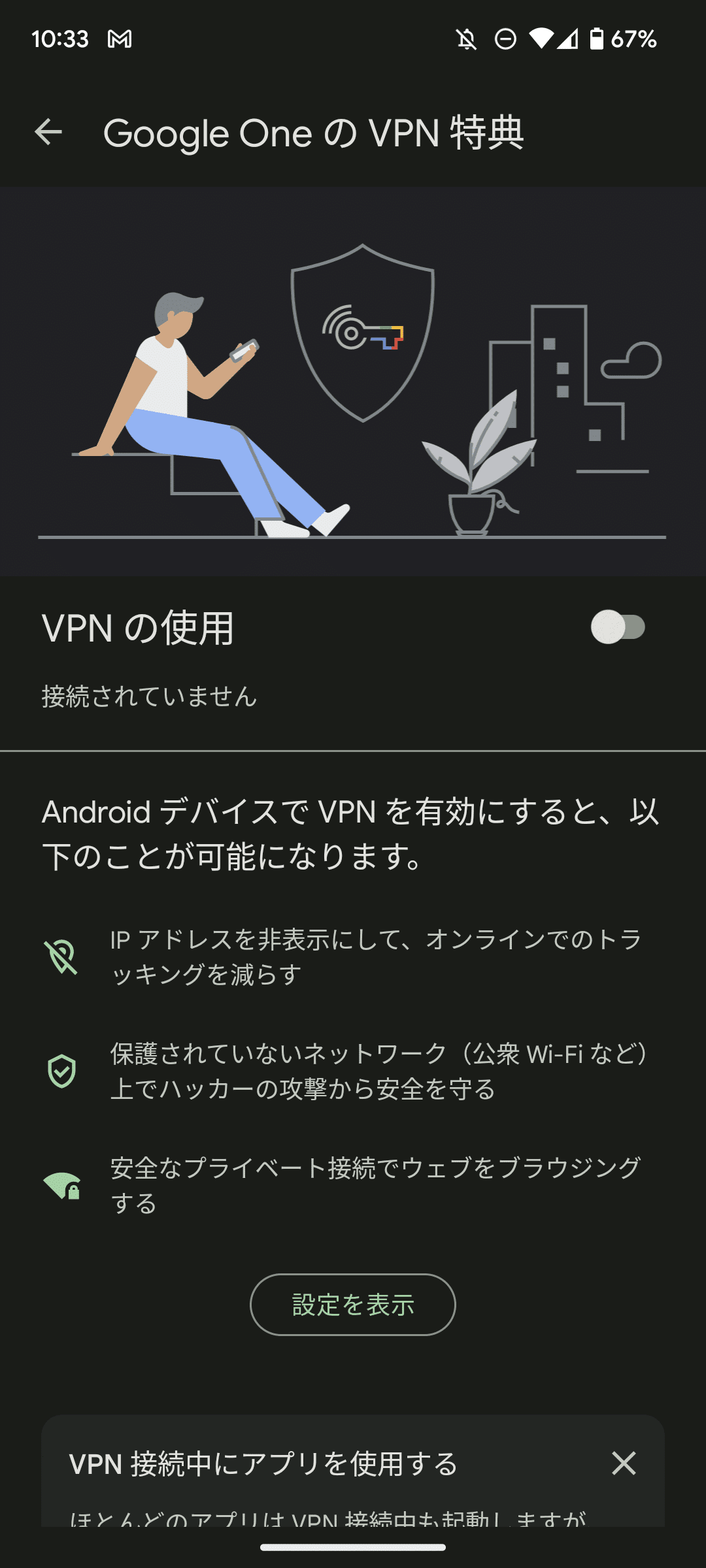706x1568 pixels.
Task: Turn on VPN usage via its switch
Action: 617,626
